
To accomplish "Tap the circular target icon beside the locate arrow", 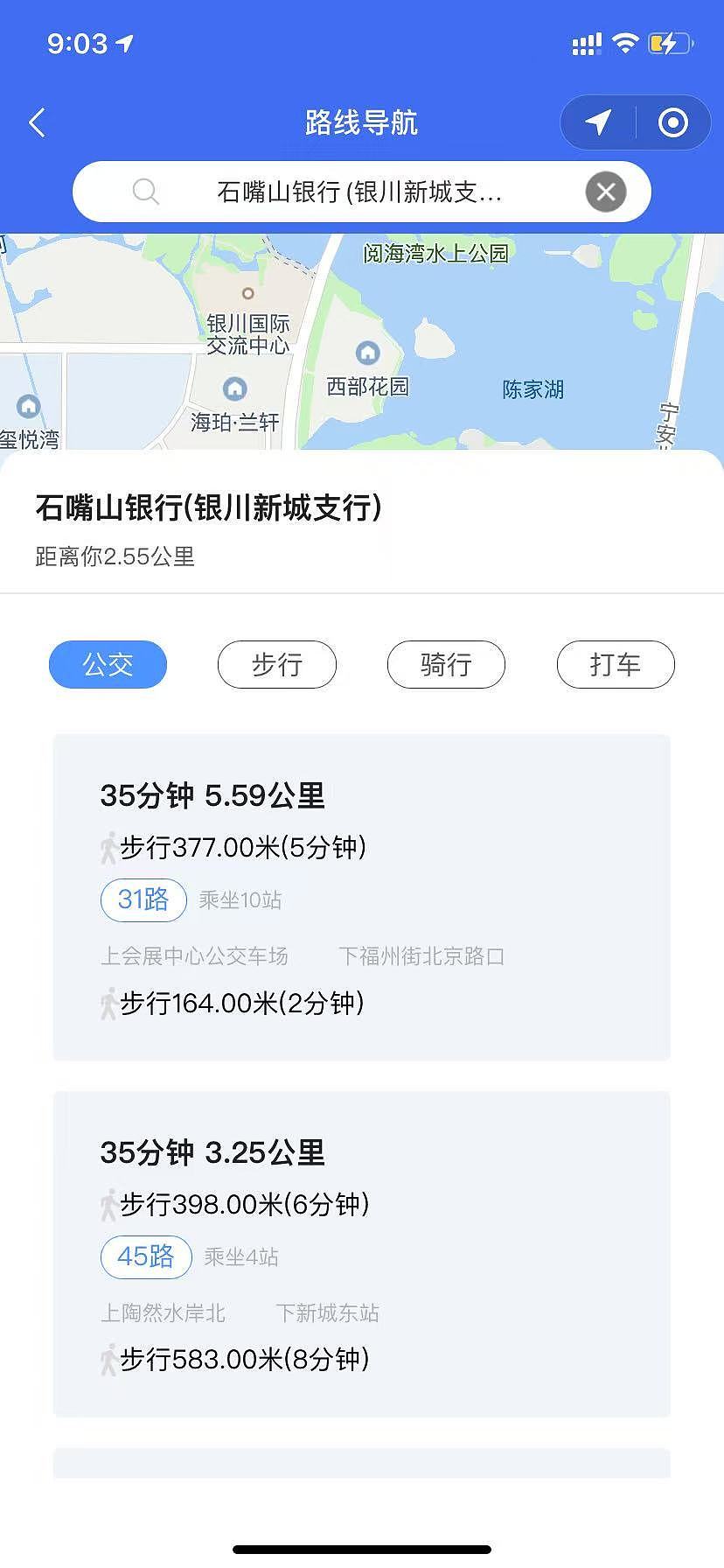I will [x=673, y=122].
